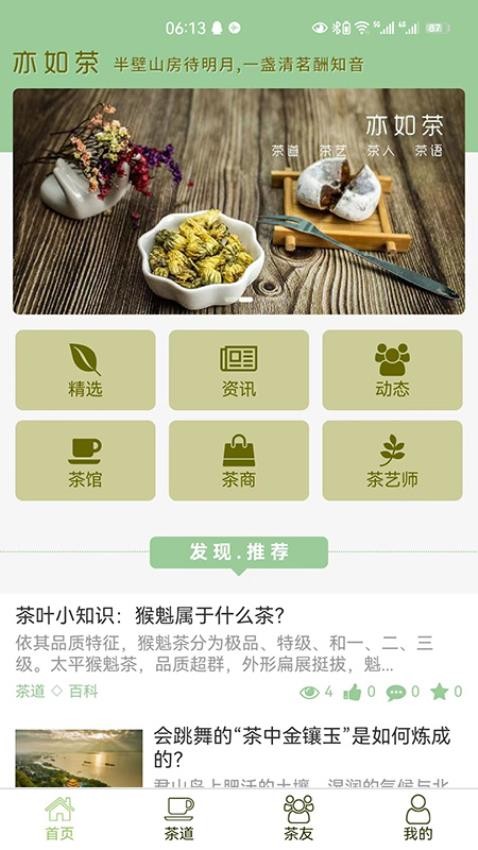Open the 动态 updates tile
Screen dimensions: 478x850
coord(392,370)
